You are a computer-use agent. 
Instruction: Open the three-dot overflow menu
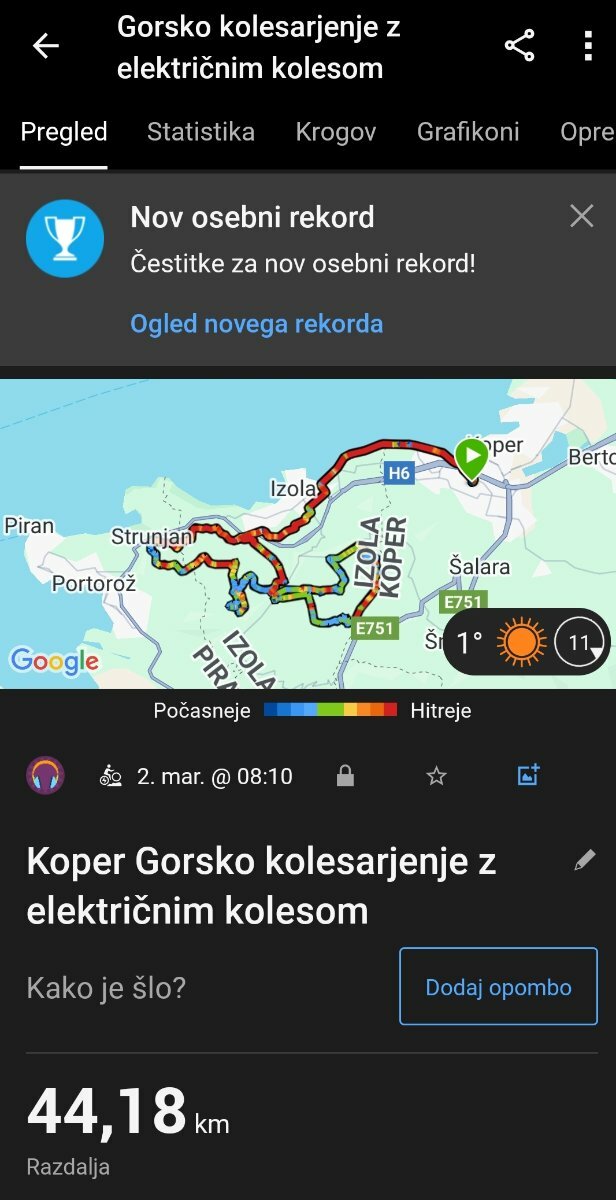pyautogui.click(x=587, y=46)
